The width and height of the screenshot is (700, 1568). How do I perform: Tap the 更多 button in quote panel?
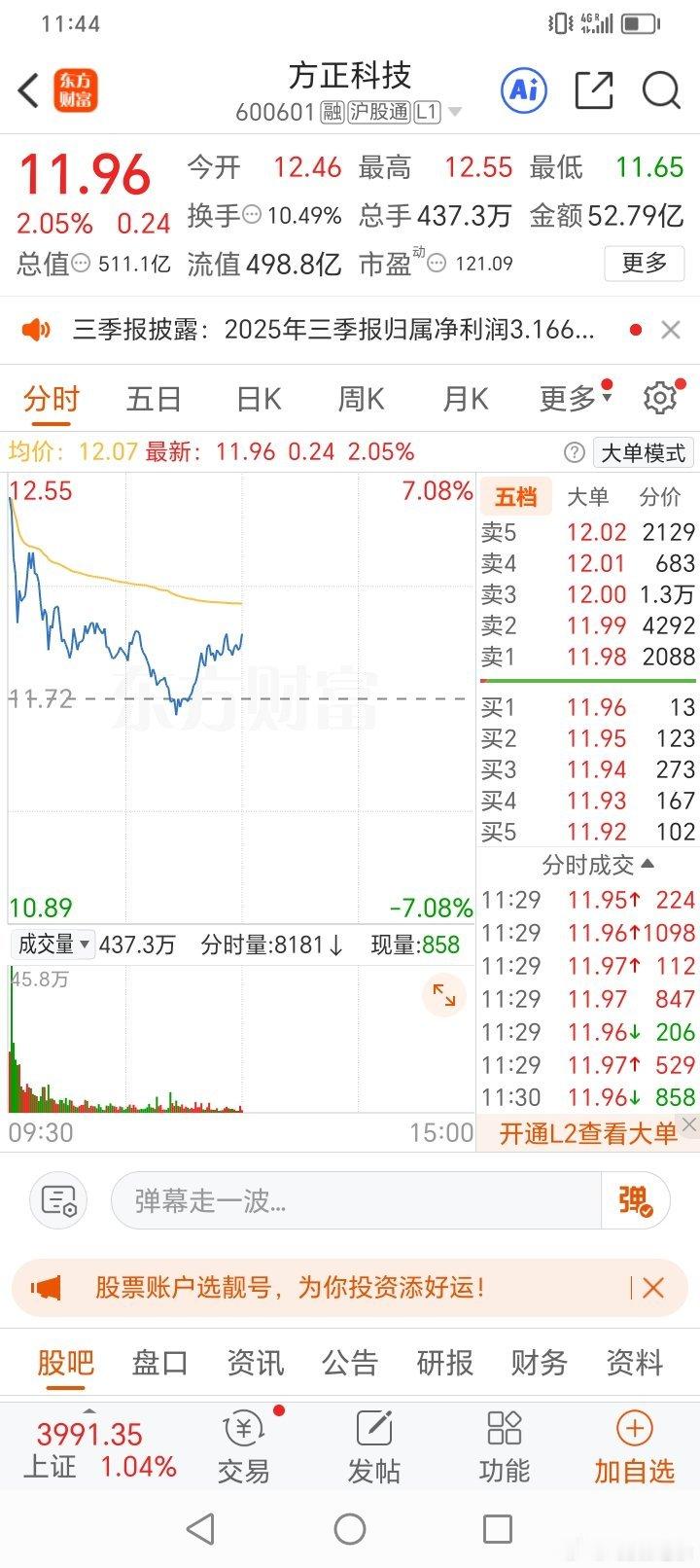(x=643, y=264)
